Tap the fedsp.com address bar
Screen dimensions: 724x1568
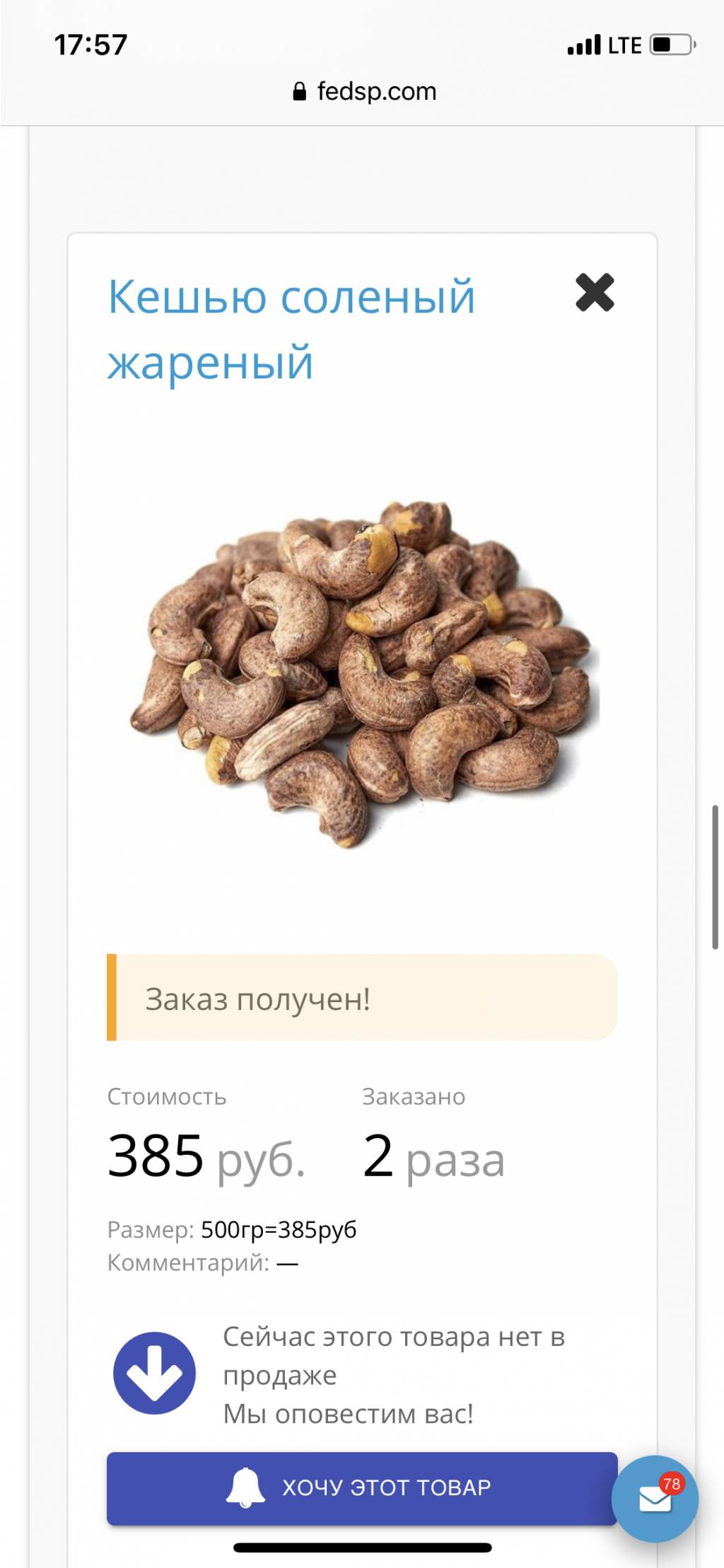pos(364,91)
